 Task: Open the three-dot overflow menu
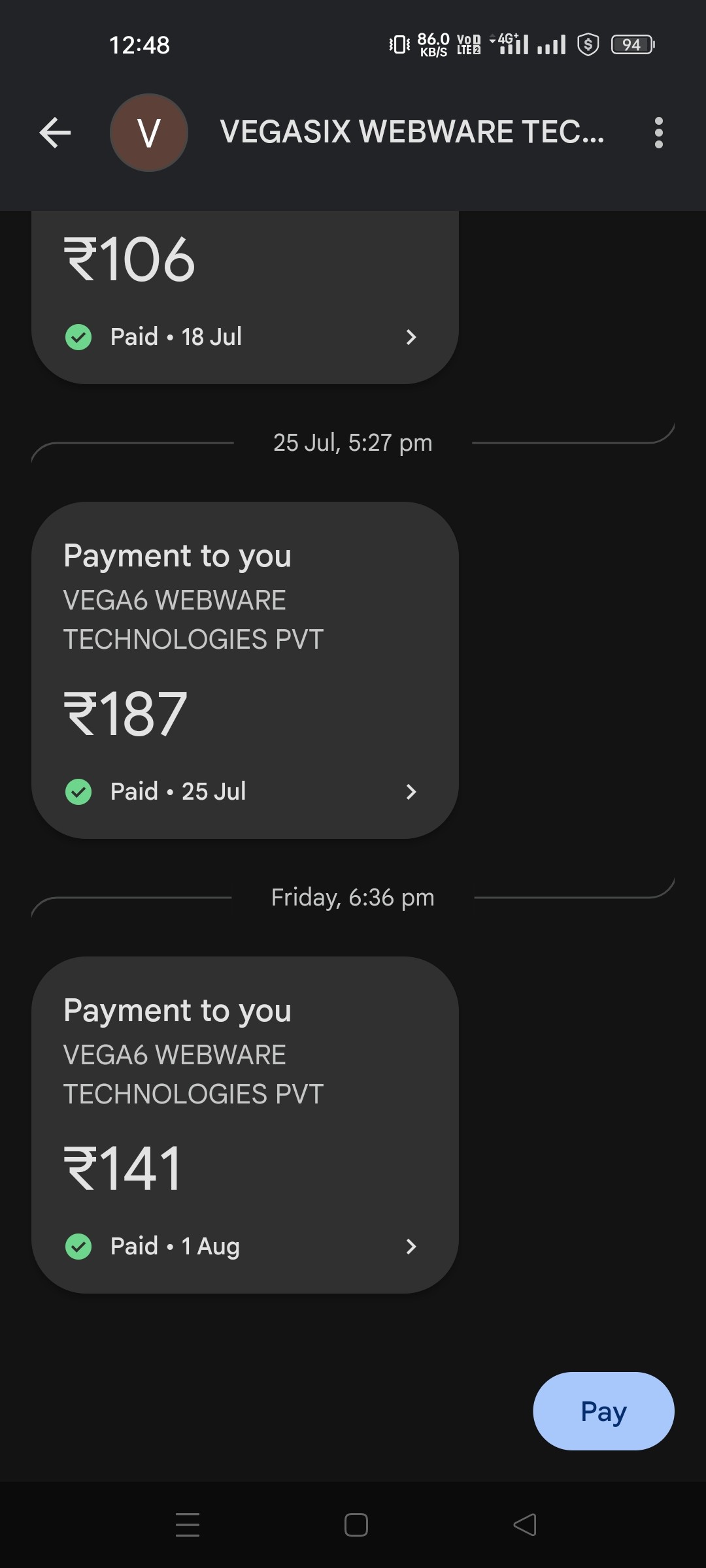[x=658, y=133]
